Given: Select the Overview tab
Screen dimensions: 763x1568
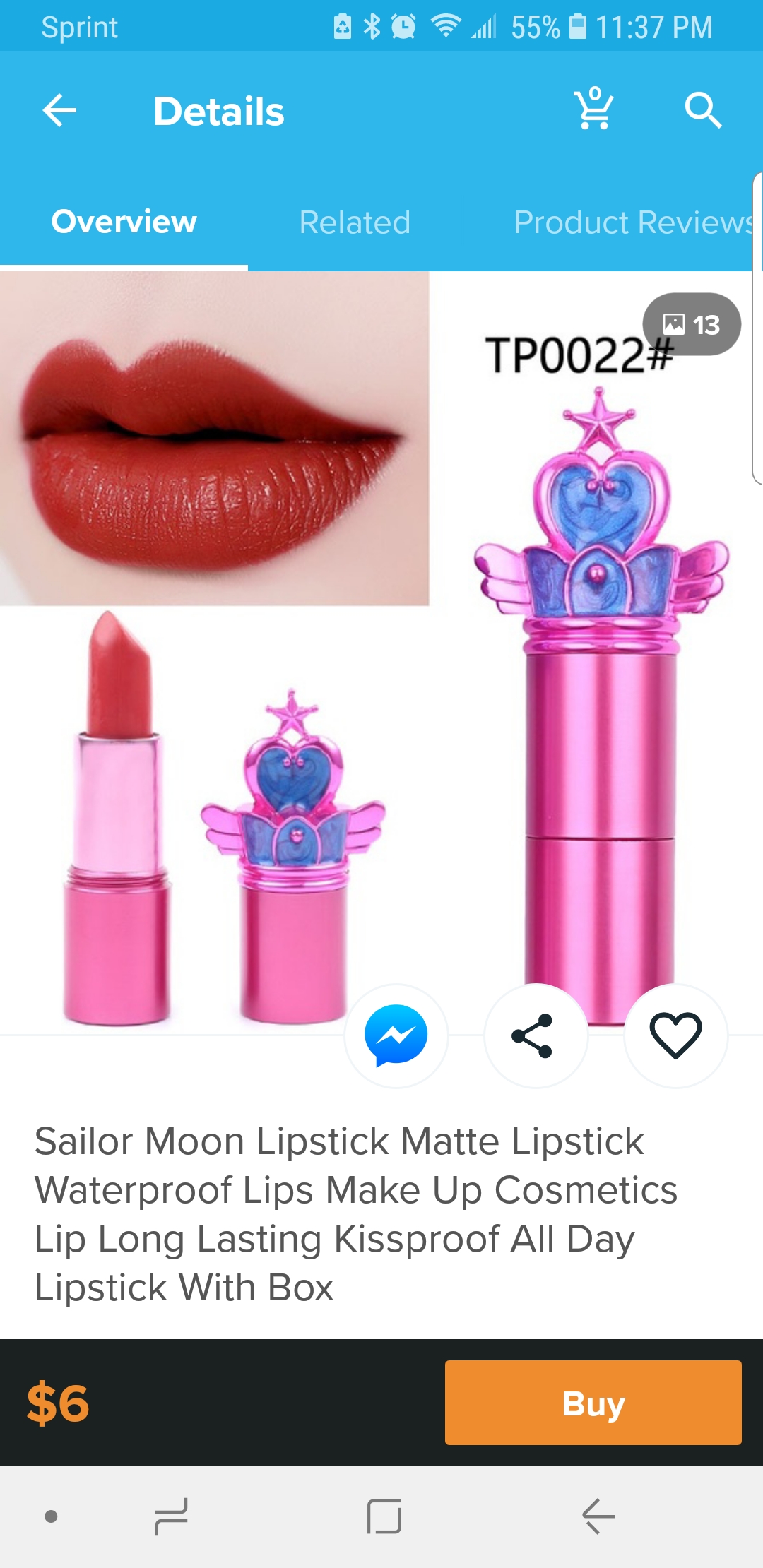Looking at the screenshot, I should tap(124, 222).
